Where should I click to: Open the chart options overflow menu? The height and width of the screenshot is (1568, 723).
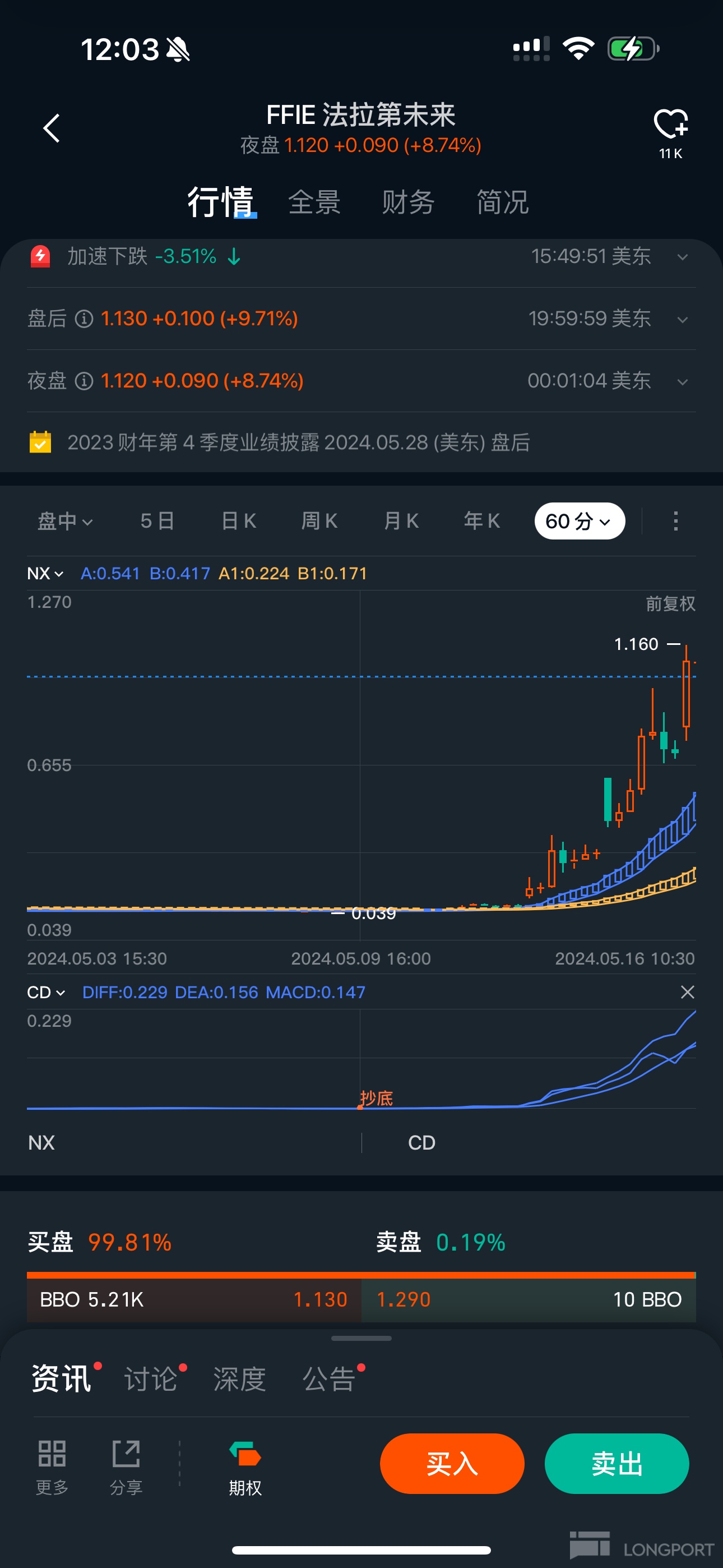[x=675, y=521]
